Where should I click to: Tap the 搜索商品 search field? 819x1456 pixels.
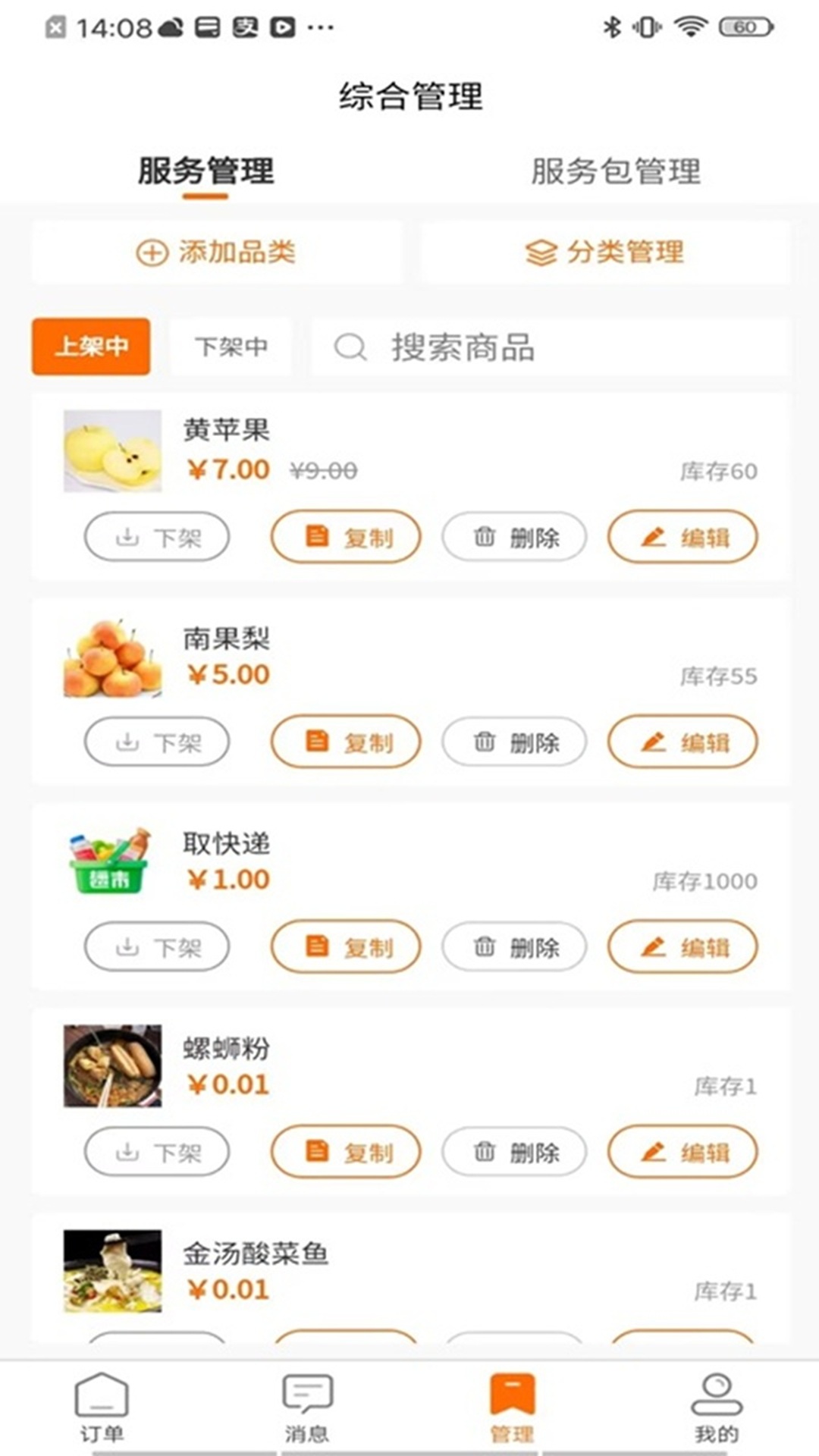pyautogui.click(x=549, y=348)
